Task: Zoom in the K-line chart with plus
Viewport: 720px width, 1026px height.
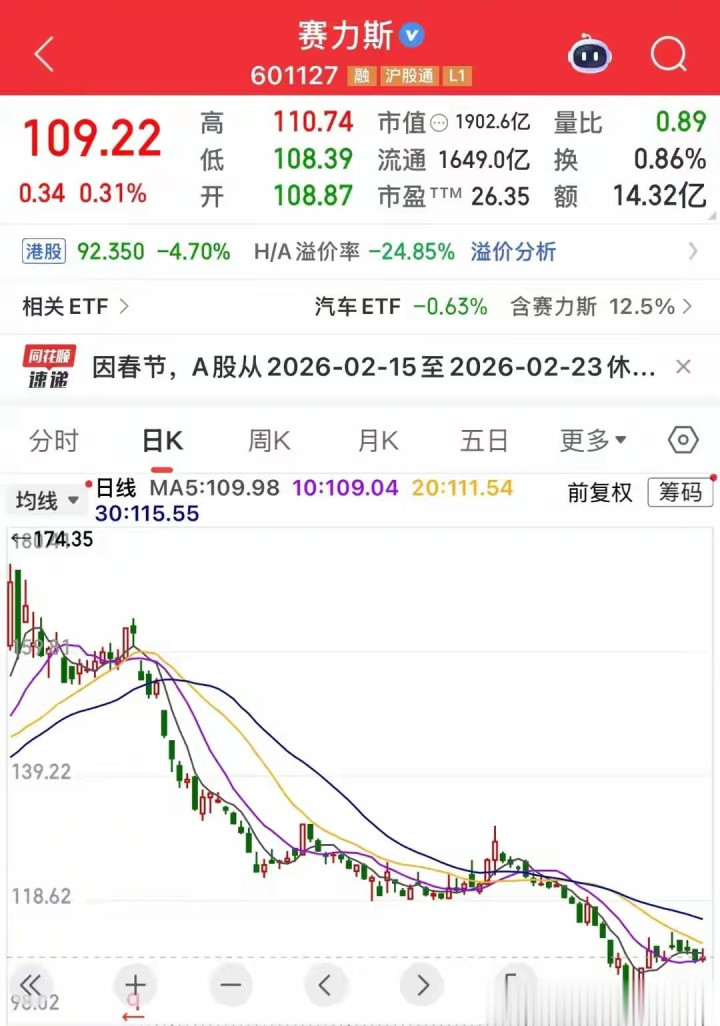Action: tap(135, 985)
